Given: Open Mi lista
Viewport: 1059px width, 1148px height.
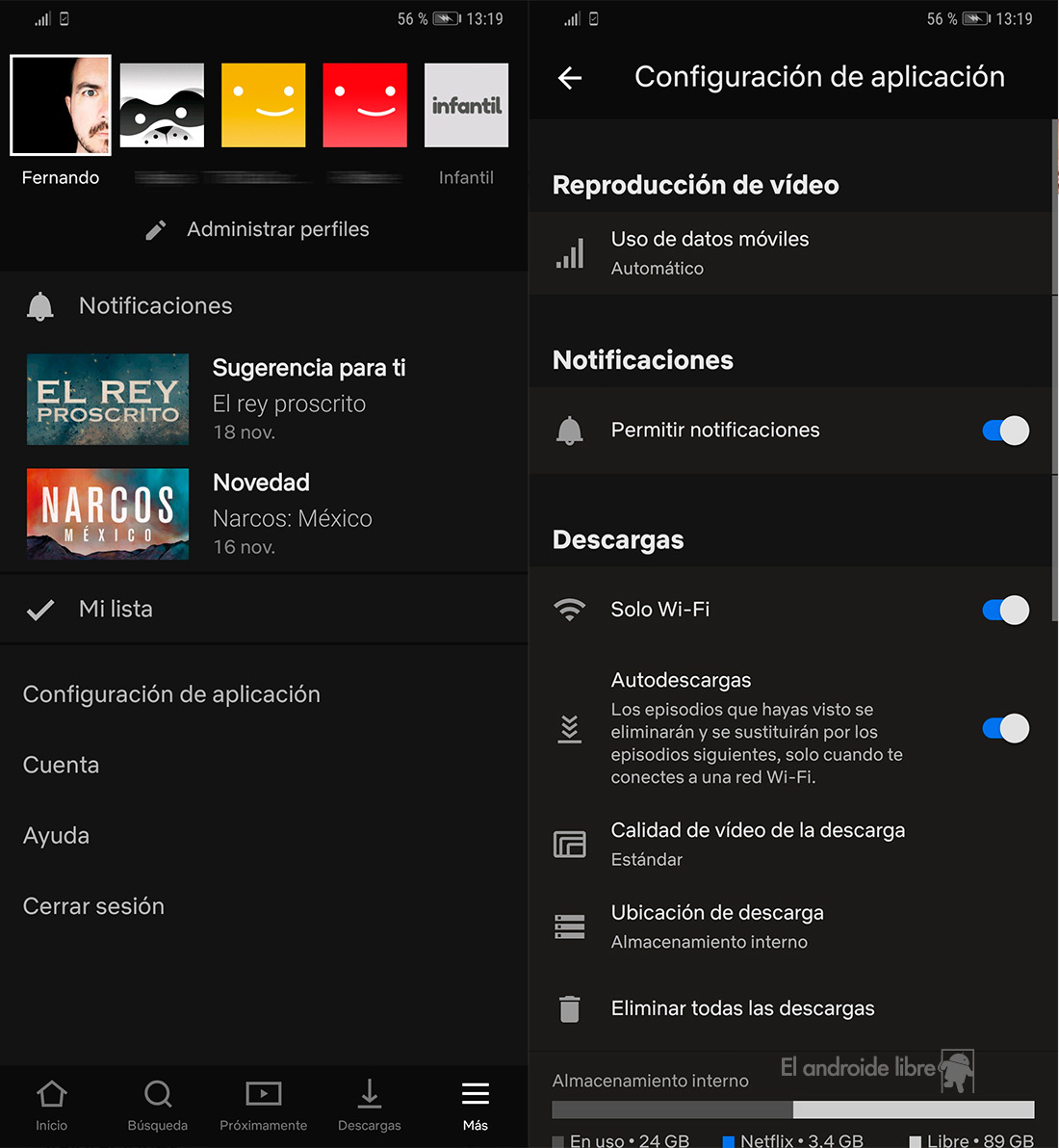Looking at the screenshot, I should (116, 610).
